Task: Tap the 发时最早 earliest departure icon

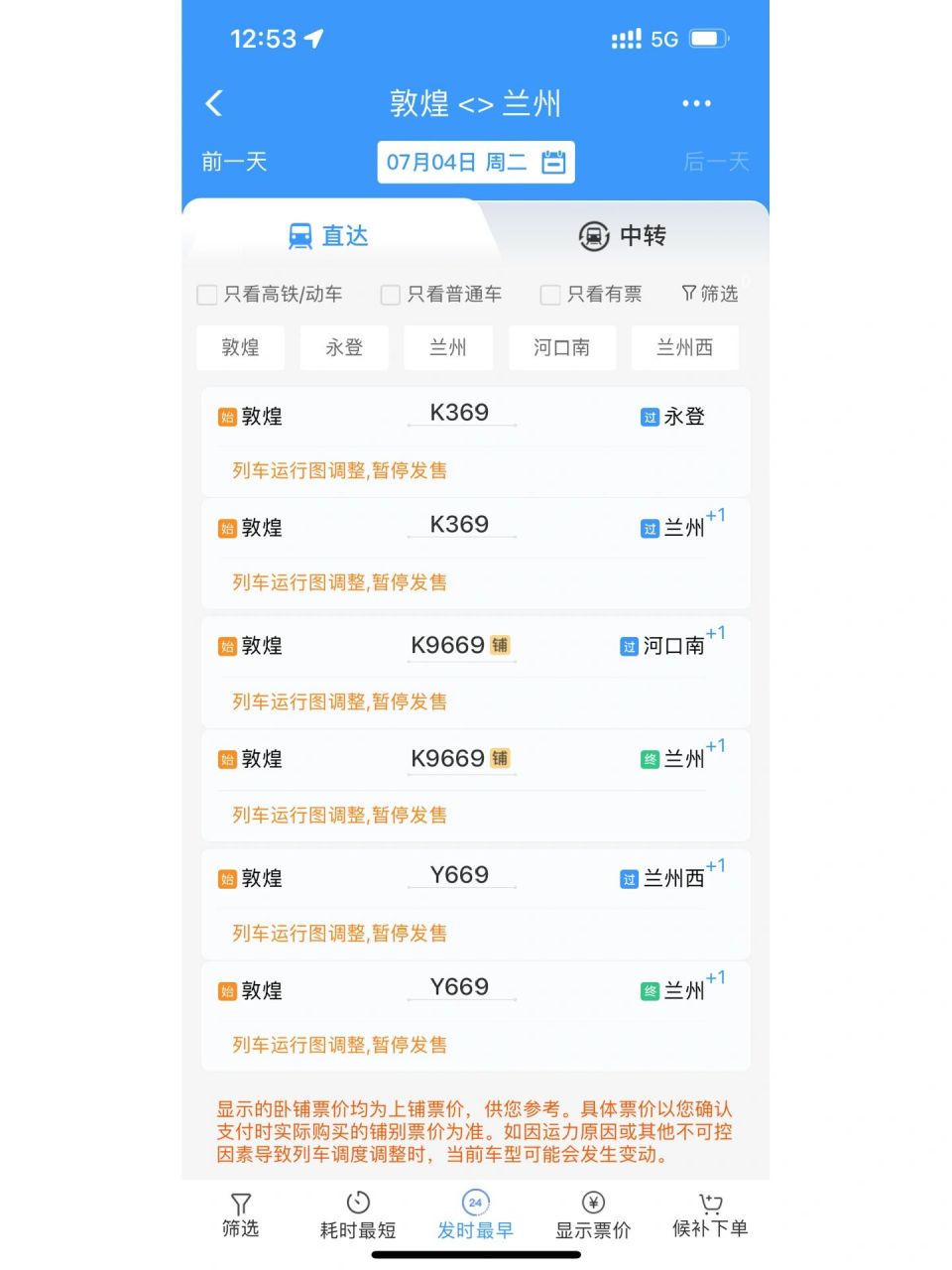Action: click(x=475, y=1202)
